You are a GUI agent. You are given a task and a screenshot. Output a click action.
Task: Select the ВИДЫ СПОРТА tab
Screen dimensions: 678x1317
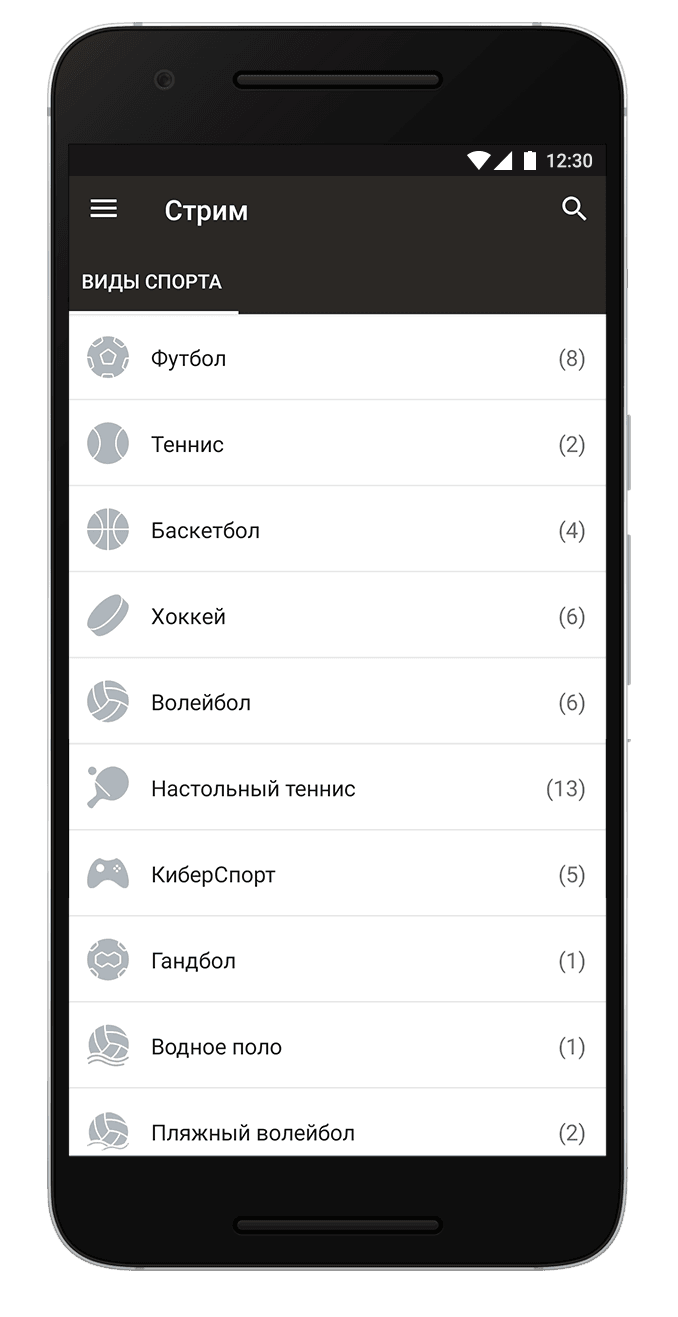pyautogui.click(x=152, y=282)
